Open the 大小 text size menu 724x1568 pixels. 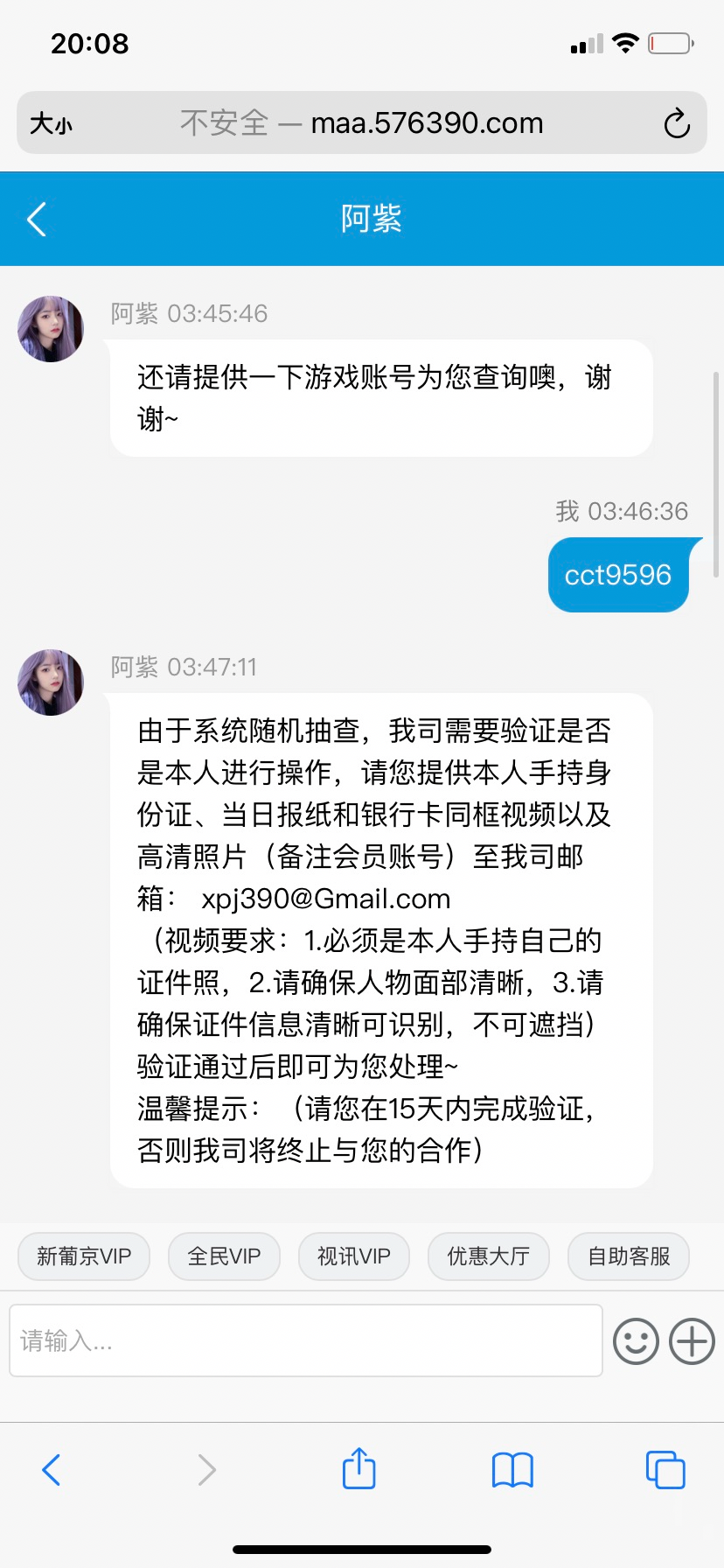tap(51, 123)
